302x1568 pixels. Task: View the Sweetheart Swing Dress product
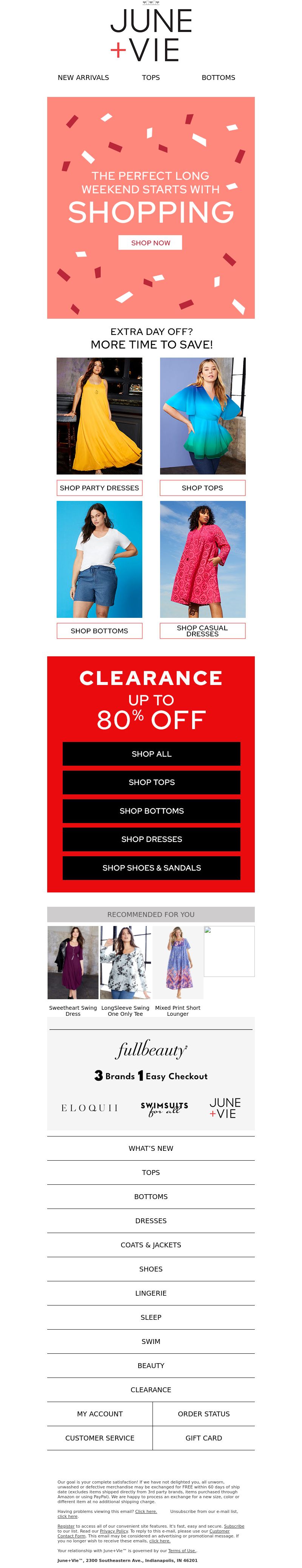(x=73, y=962)
